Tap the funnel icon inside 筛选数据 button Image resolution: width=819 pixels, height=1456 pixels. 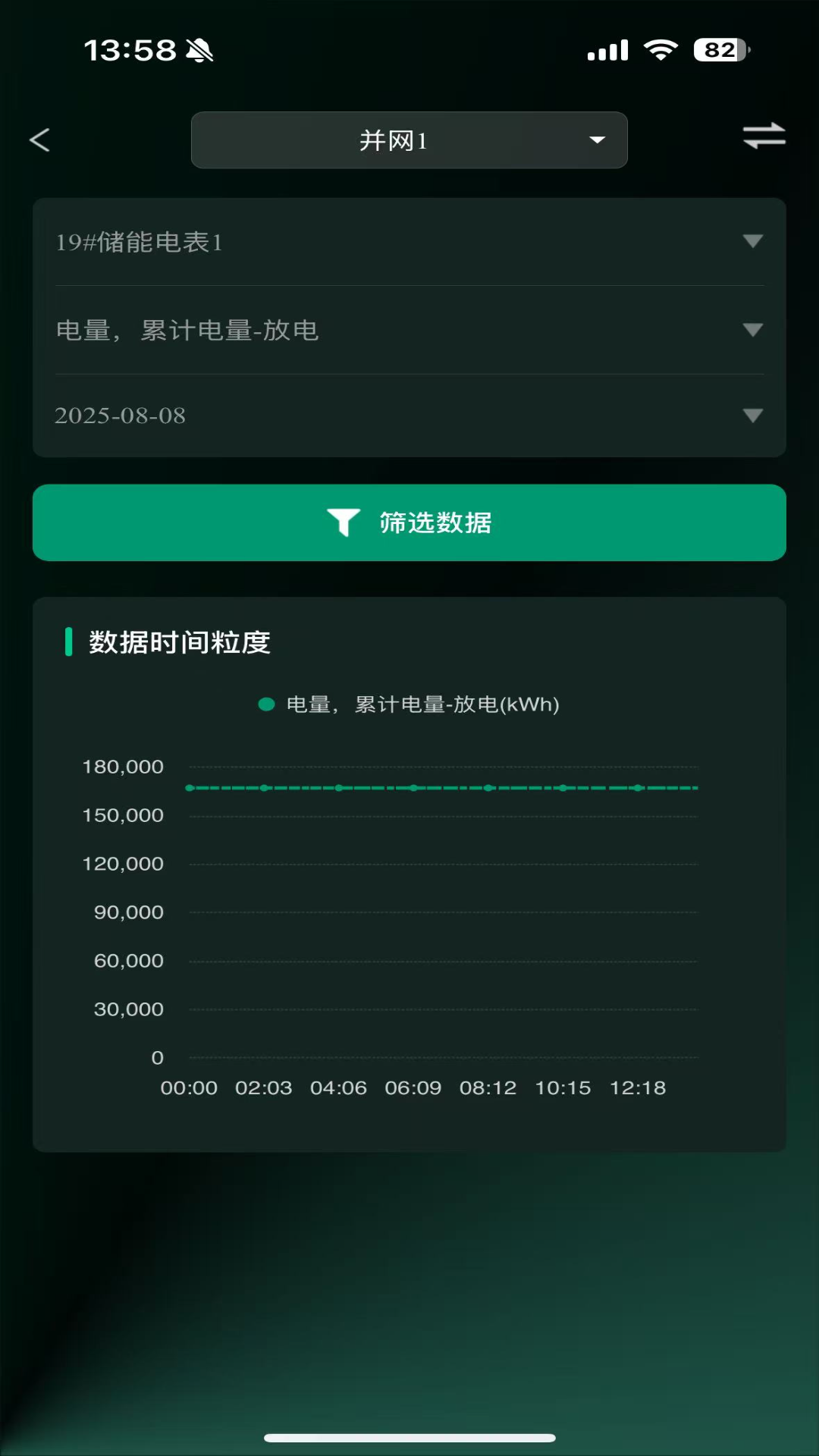342,522
